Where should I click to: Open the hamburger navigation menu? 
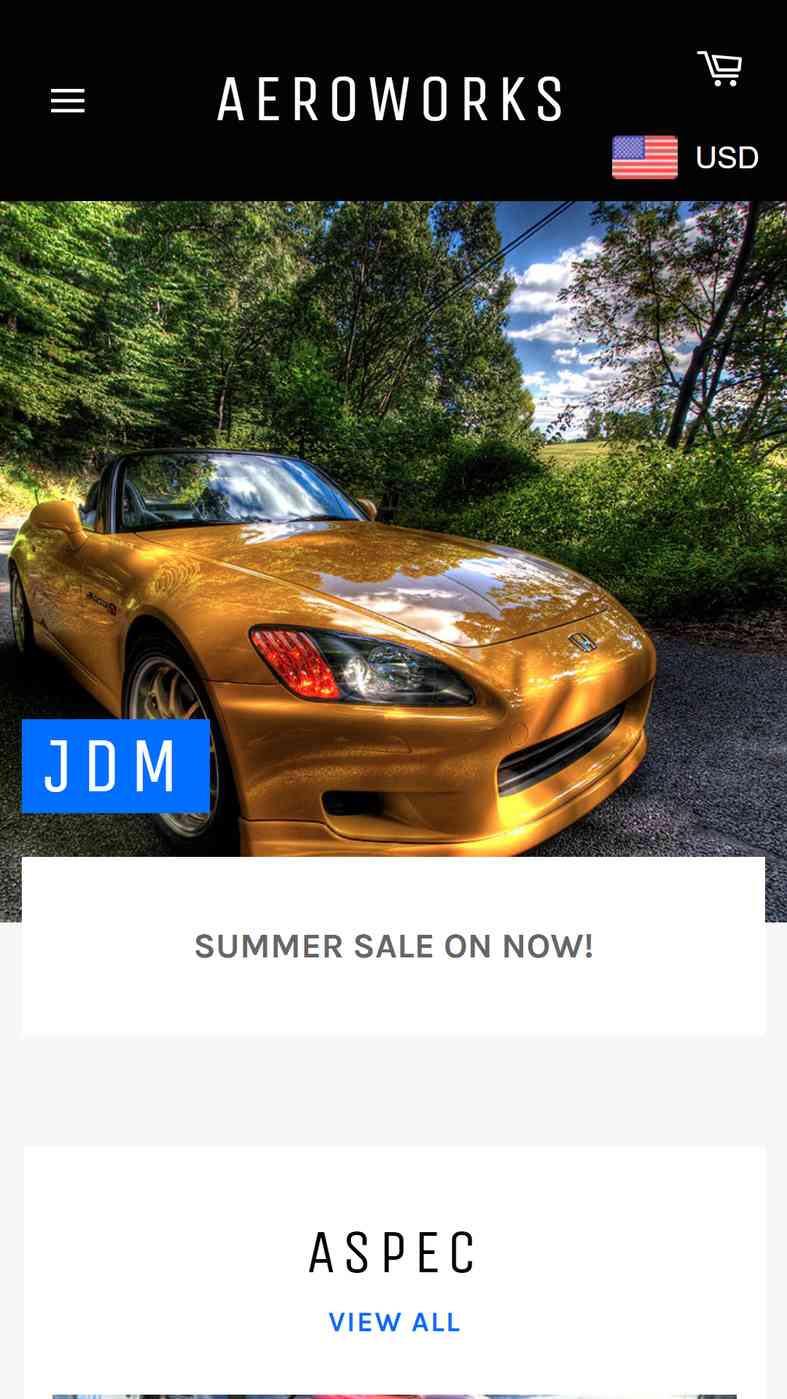[68, 101]
